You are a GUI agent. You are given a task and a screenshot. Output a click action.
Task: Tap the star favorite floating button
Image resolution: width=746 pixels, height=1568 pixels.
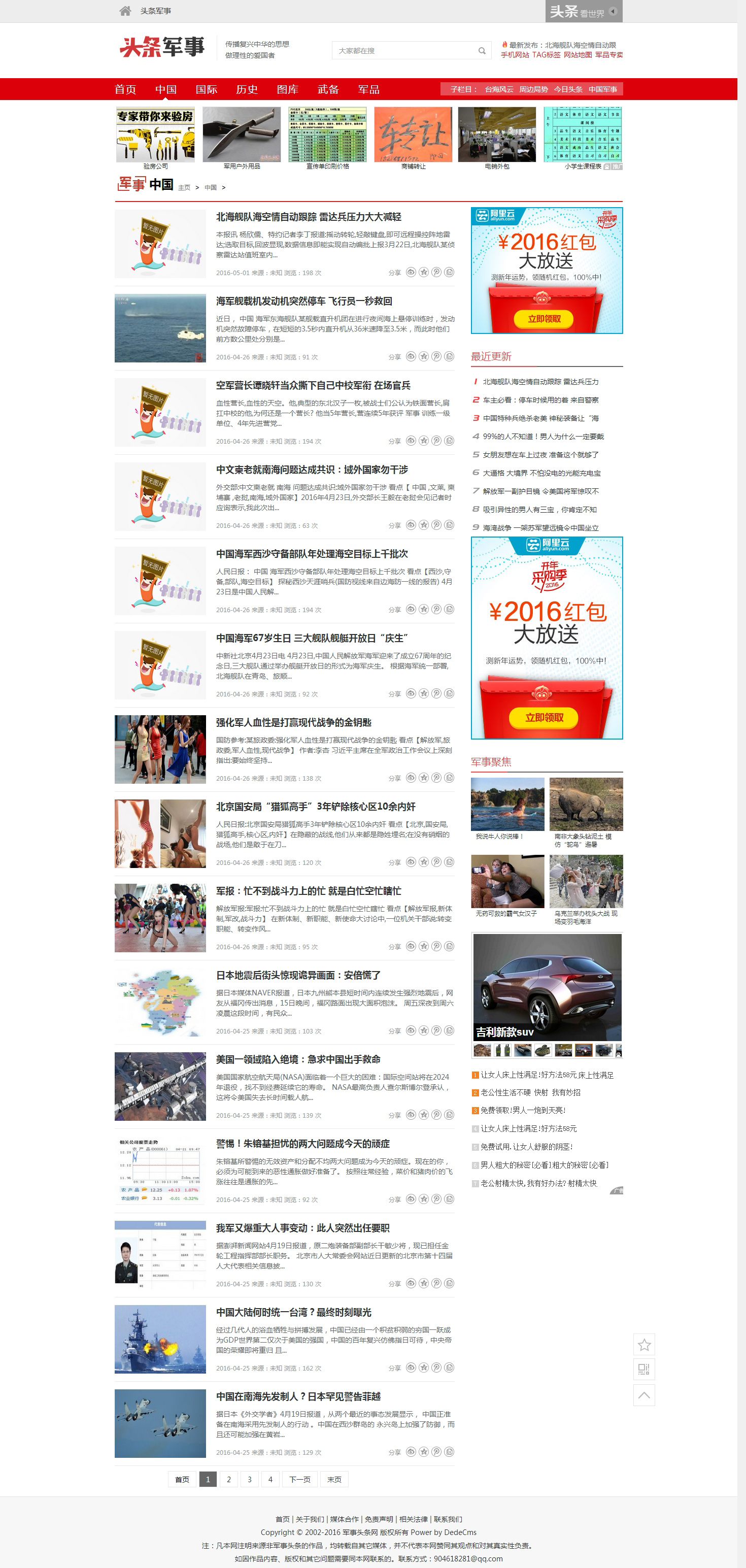(644, 1344)
